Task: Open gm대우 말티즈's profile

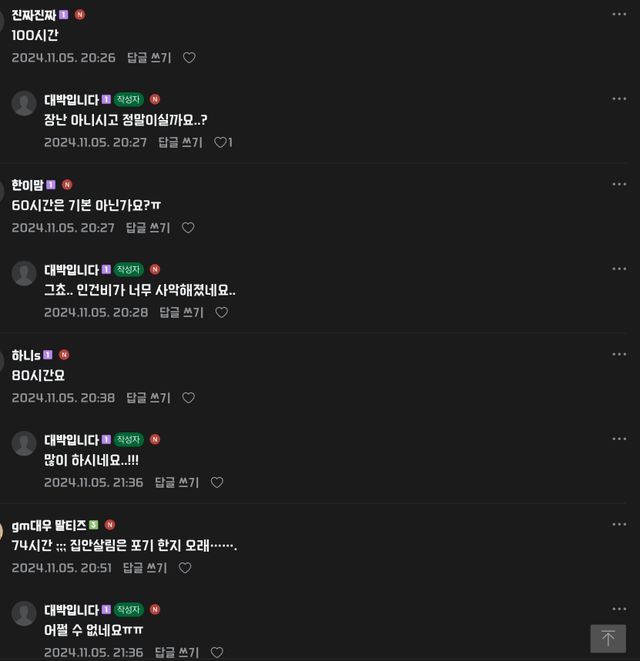Action: [48, 525]
